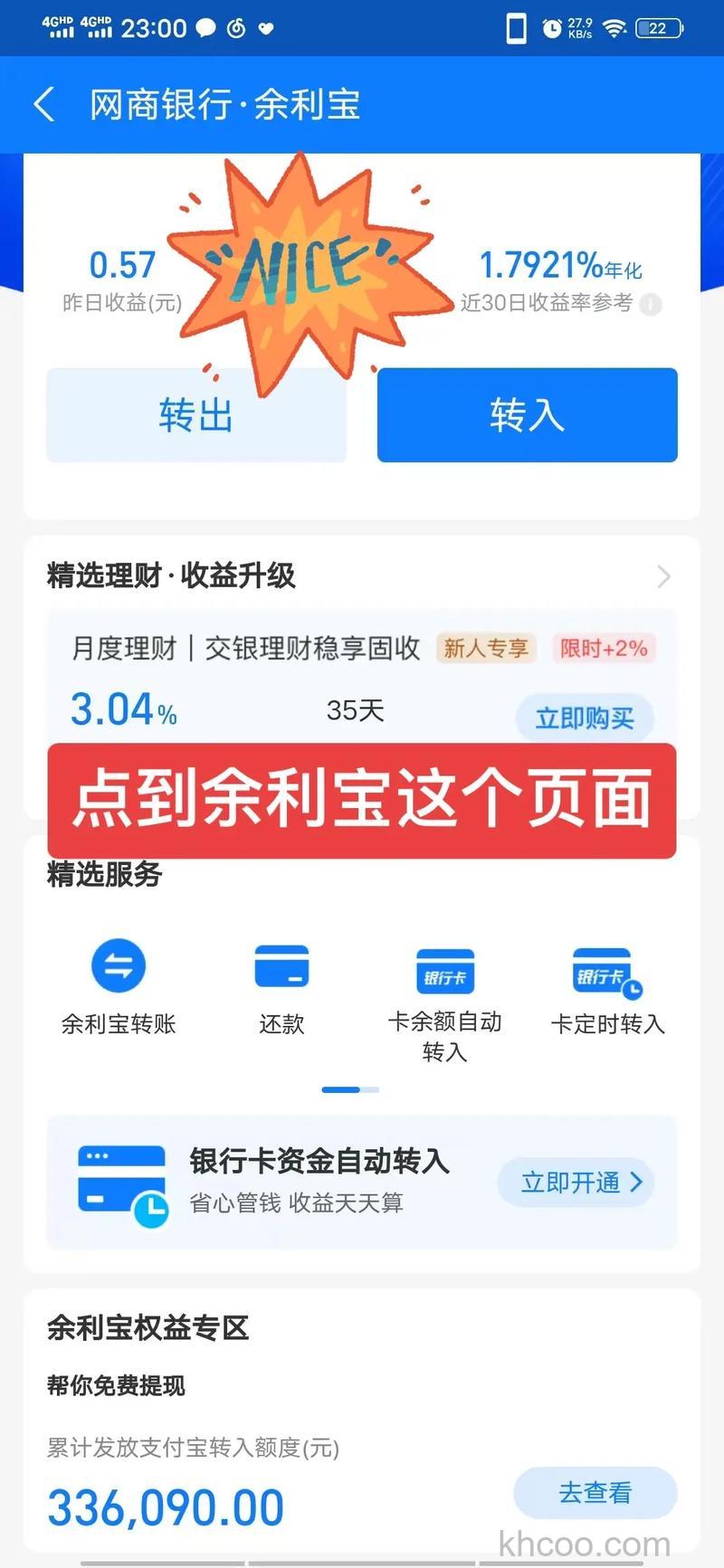Viewport: 724px width, 1568px height.
Task: Select the 余利宝转账 transfer icon
Action: 118,965
